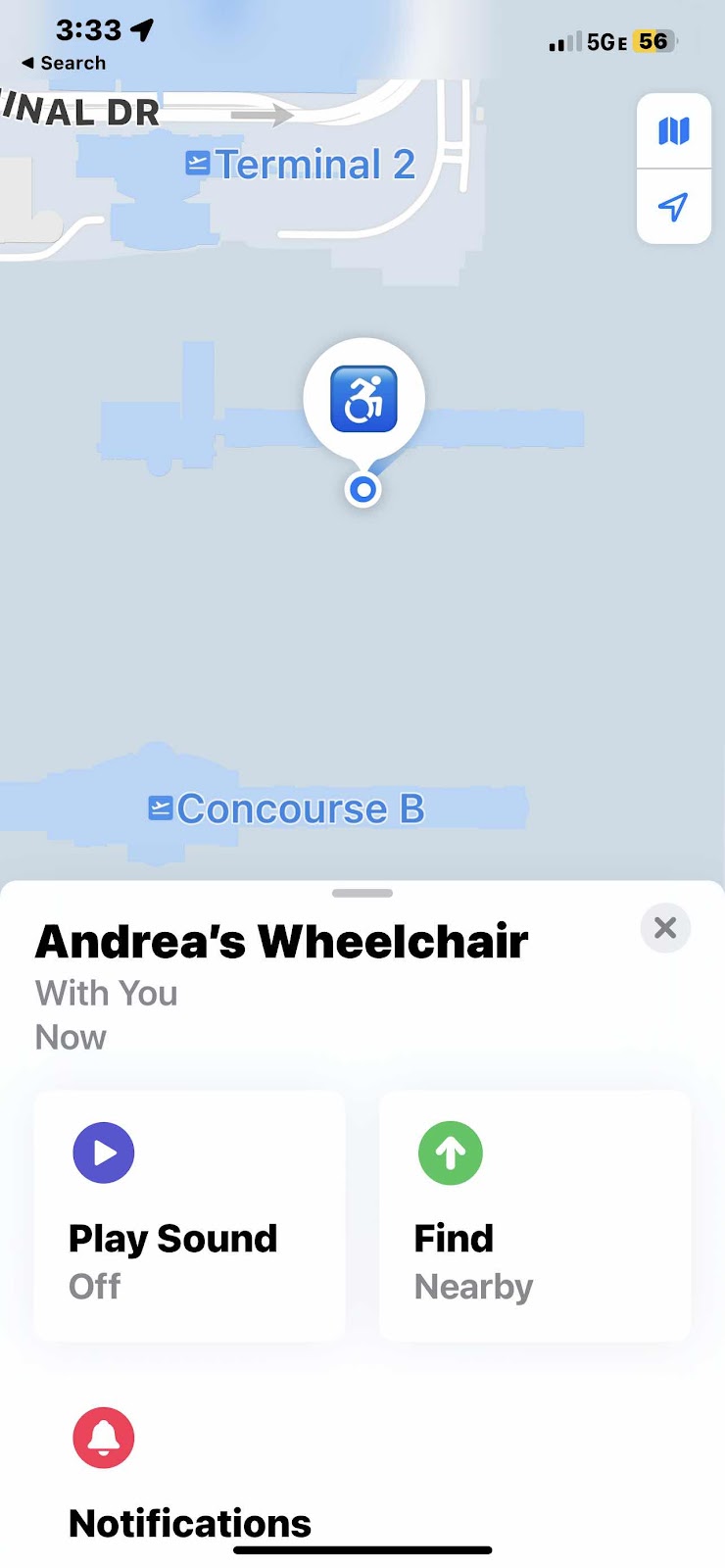Close Andrea's Wheelchair details sheet
Screen dimensions: 725x1568
point(665,927)
